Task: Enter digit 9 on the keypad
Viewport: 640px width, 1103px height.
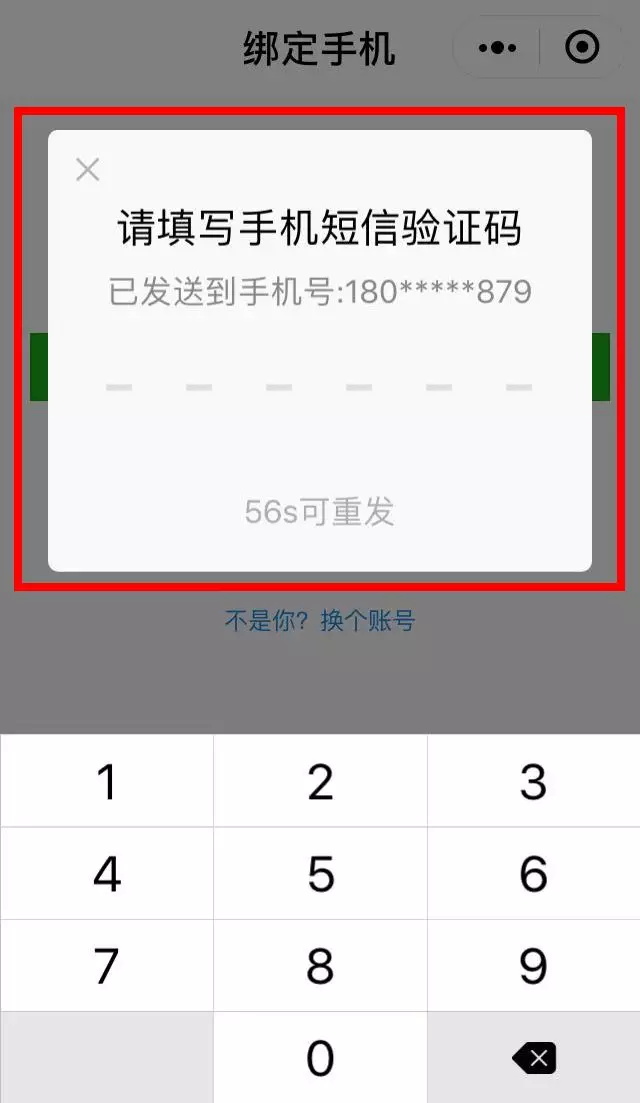Action: (533, 966)
